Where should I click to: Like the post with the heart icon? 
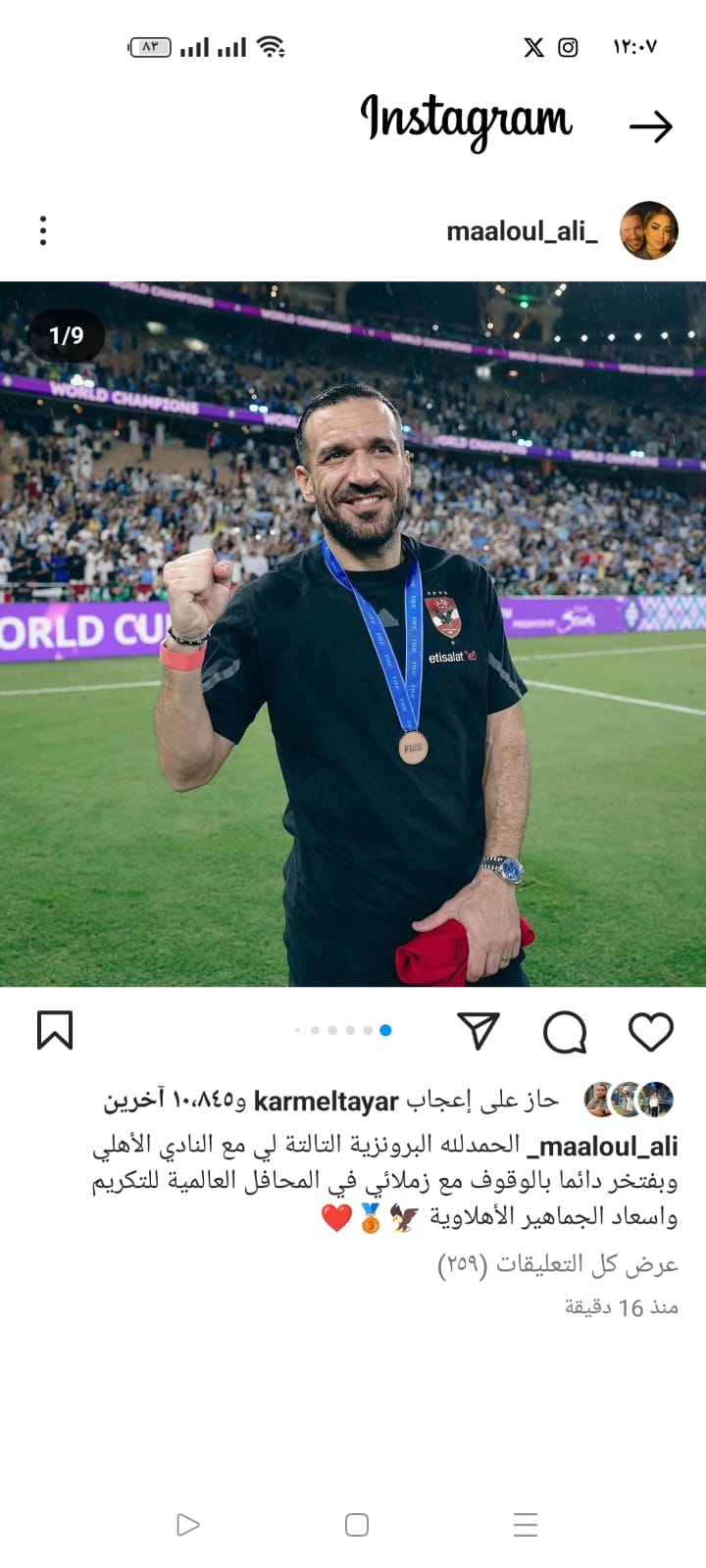coord(650,1031)
